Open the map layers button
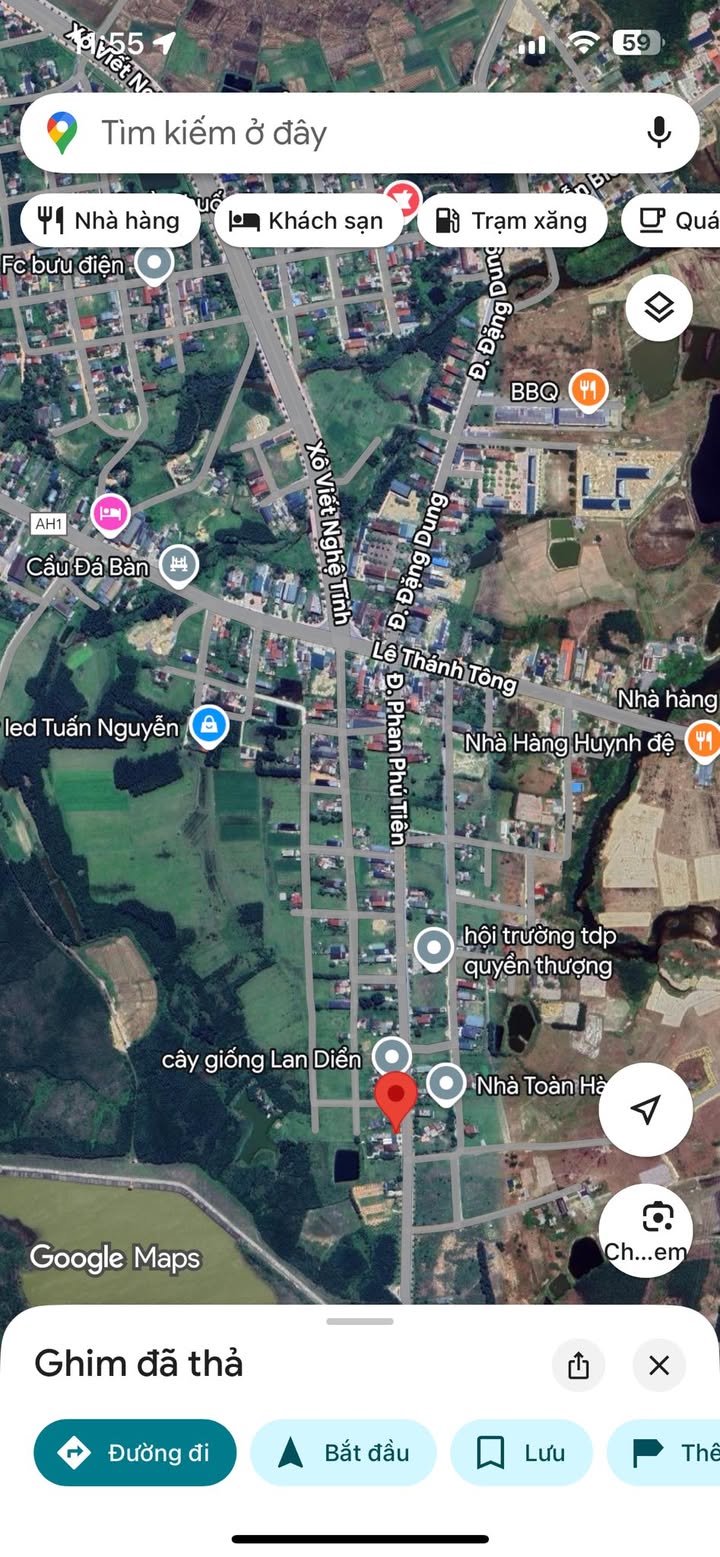720x1557 pixels. (x=659, y=308)
